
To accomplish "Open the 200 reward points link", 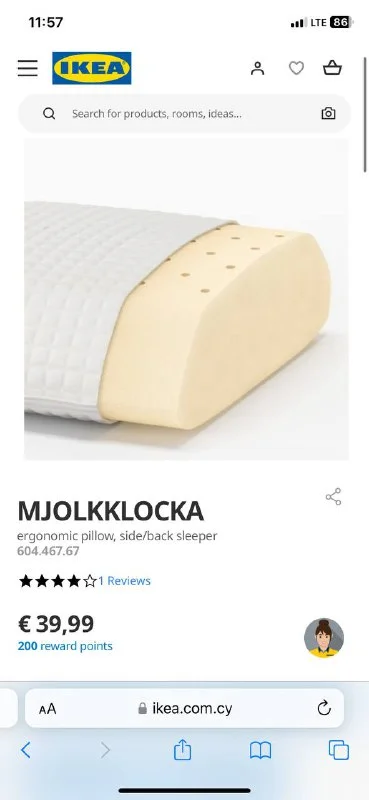I will pyautogui.click(x=65, y=646).
